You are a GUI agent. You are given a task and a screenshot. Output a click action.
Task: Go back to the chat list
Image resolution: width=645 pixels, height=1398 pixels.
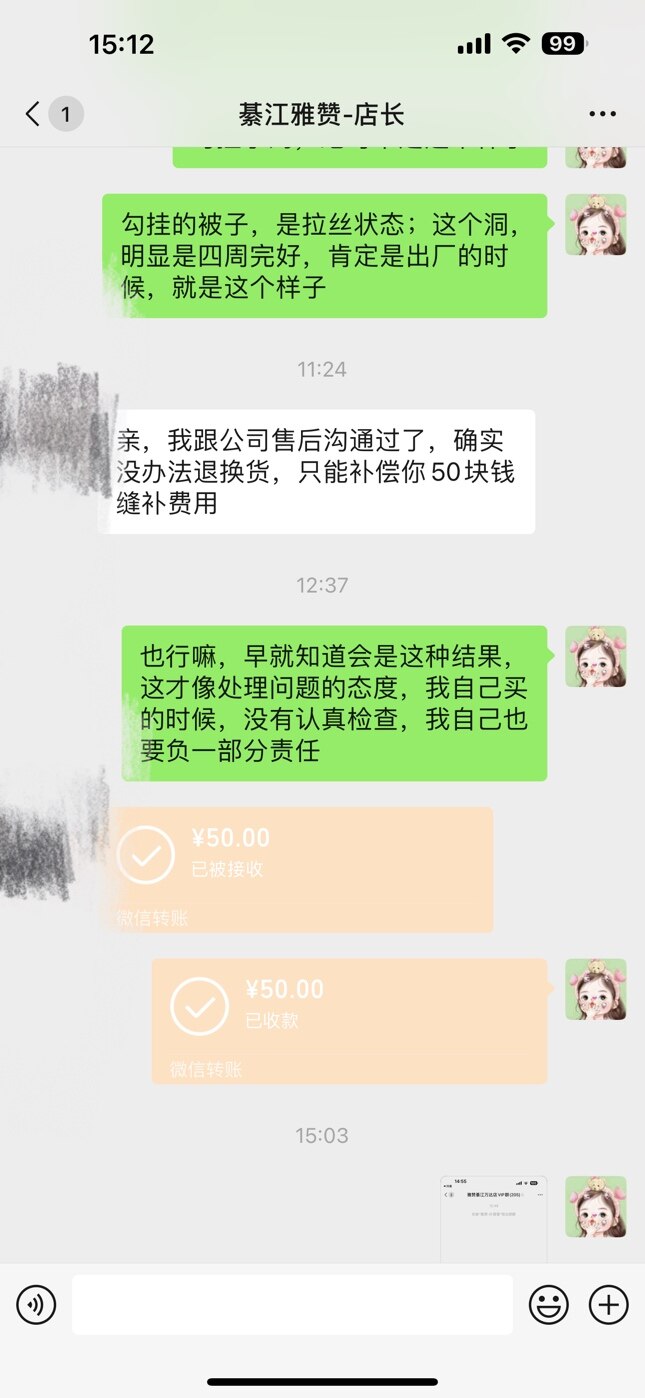(x=34, y=114)
